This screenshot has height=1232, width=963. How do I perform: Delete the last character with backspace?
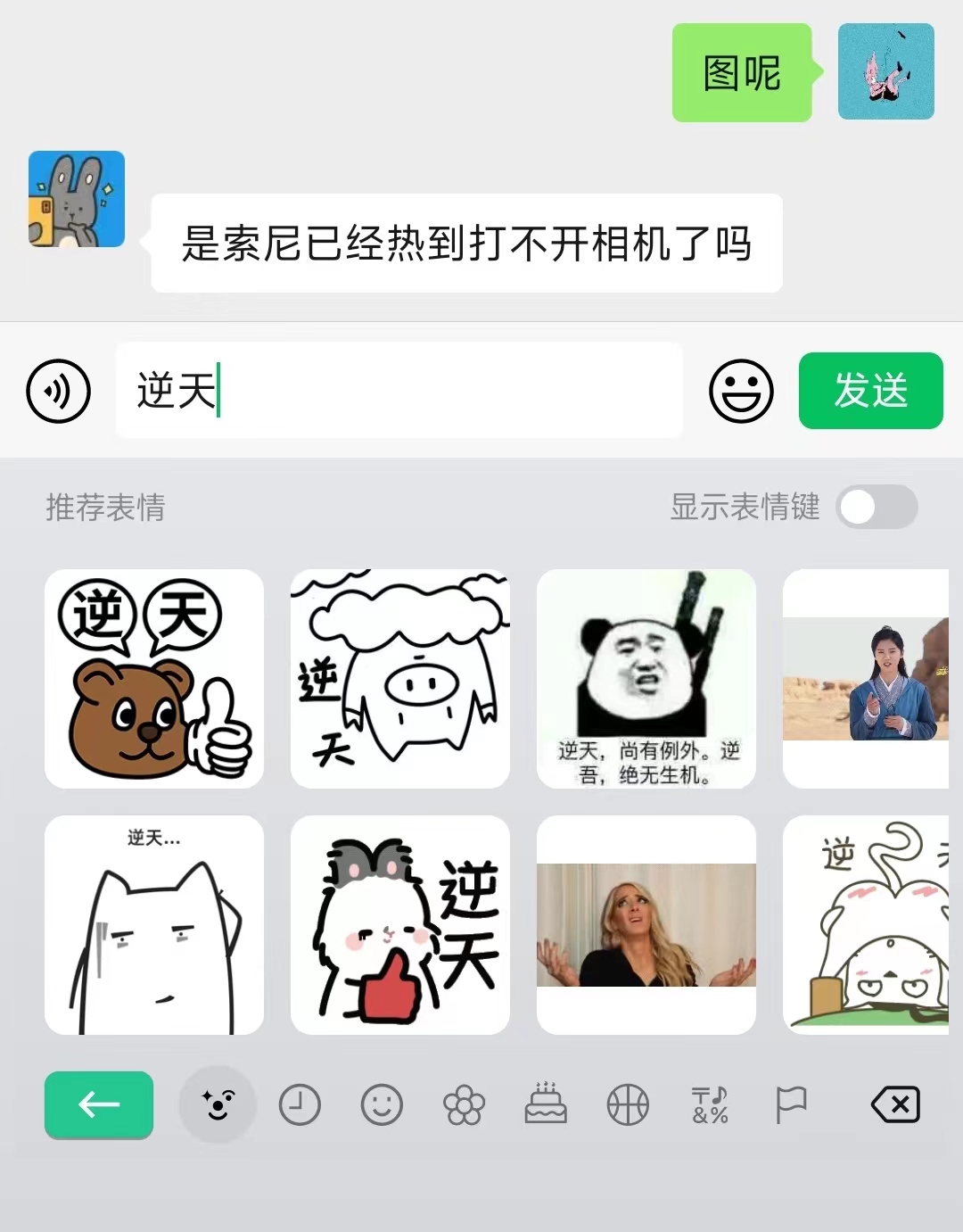coord(895,1104)
